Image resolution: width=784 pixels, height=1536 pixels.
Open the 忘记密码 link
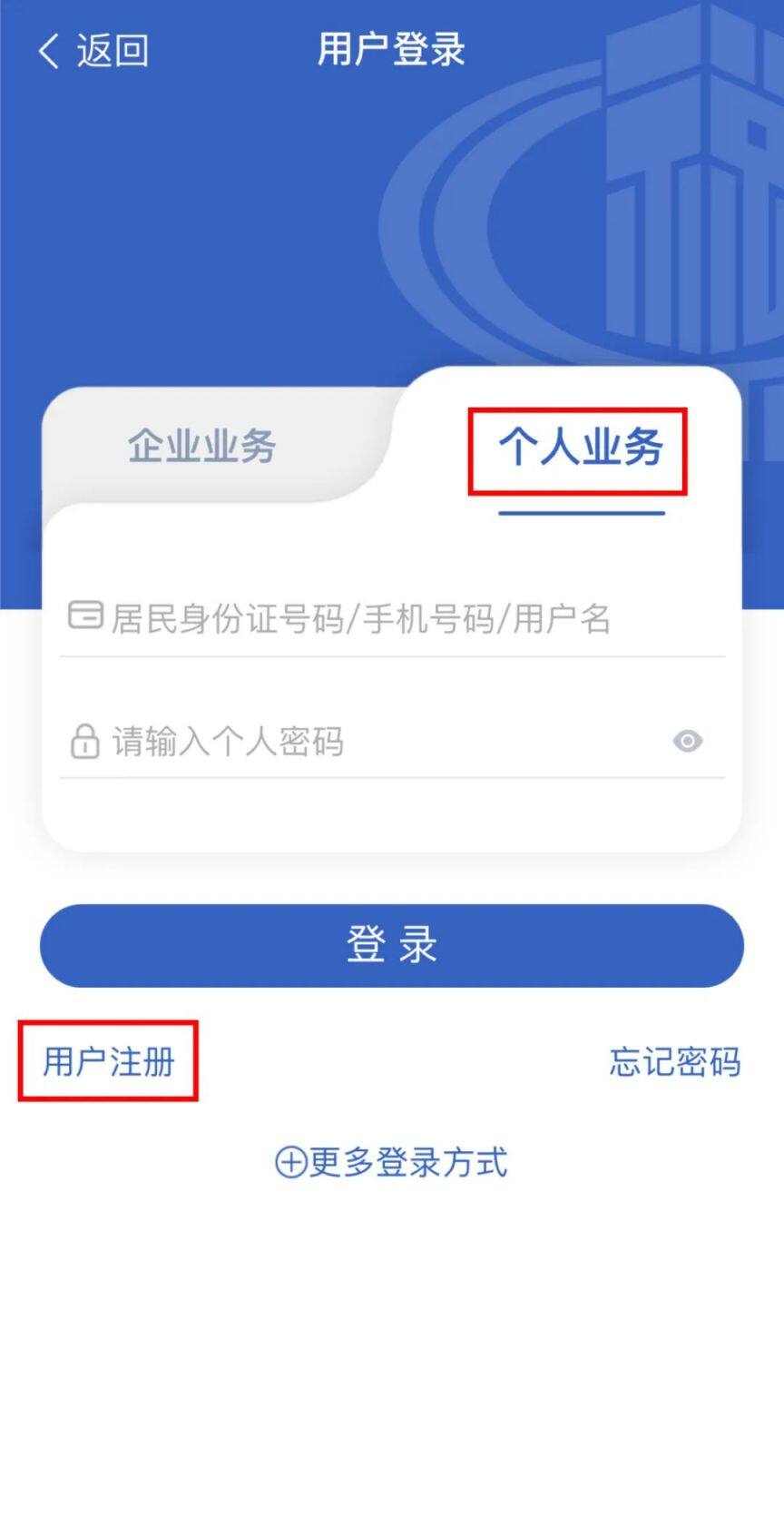(674, 1061)
